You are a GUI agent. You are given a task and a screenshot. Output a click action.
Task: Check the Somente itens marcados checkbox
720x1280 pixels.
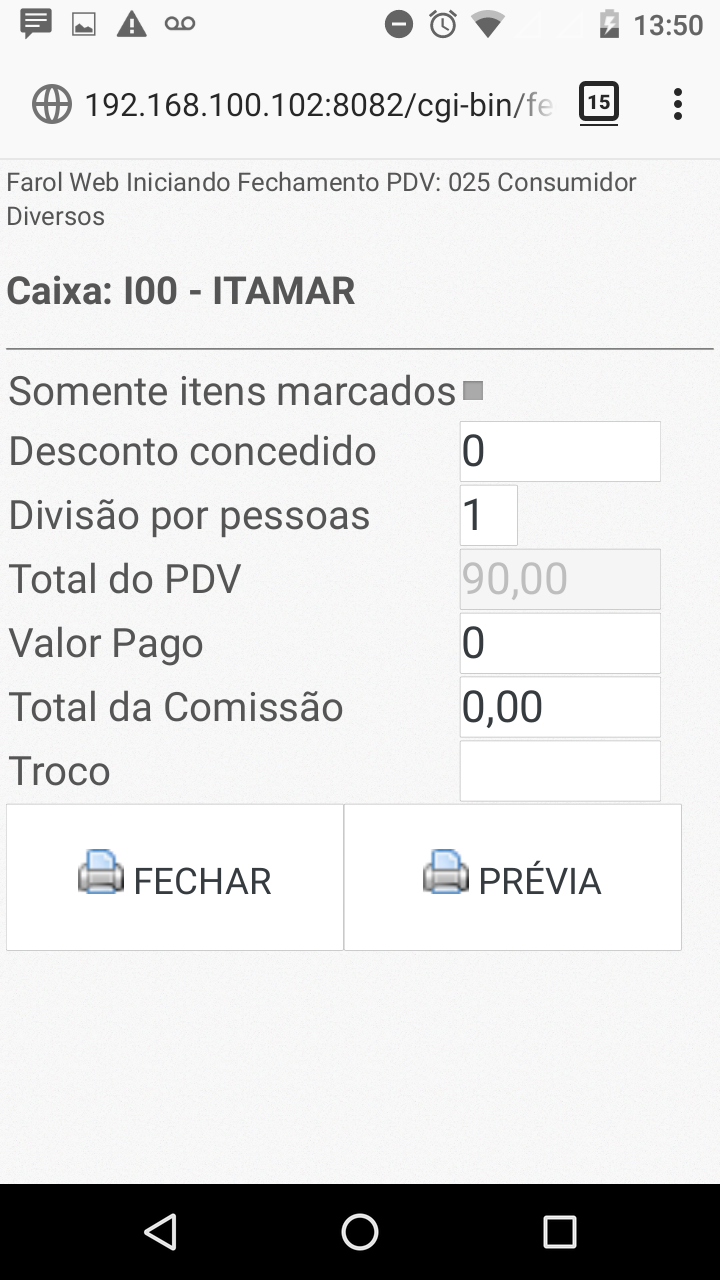(474, 391)
